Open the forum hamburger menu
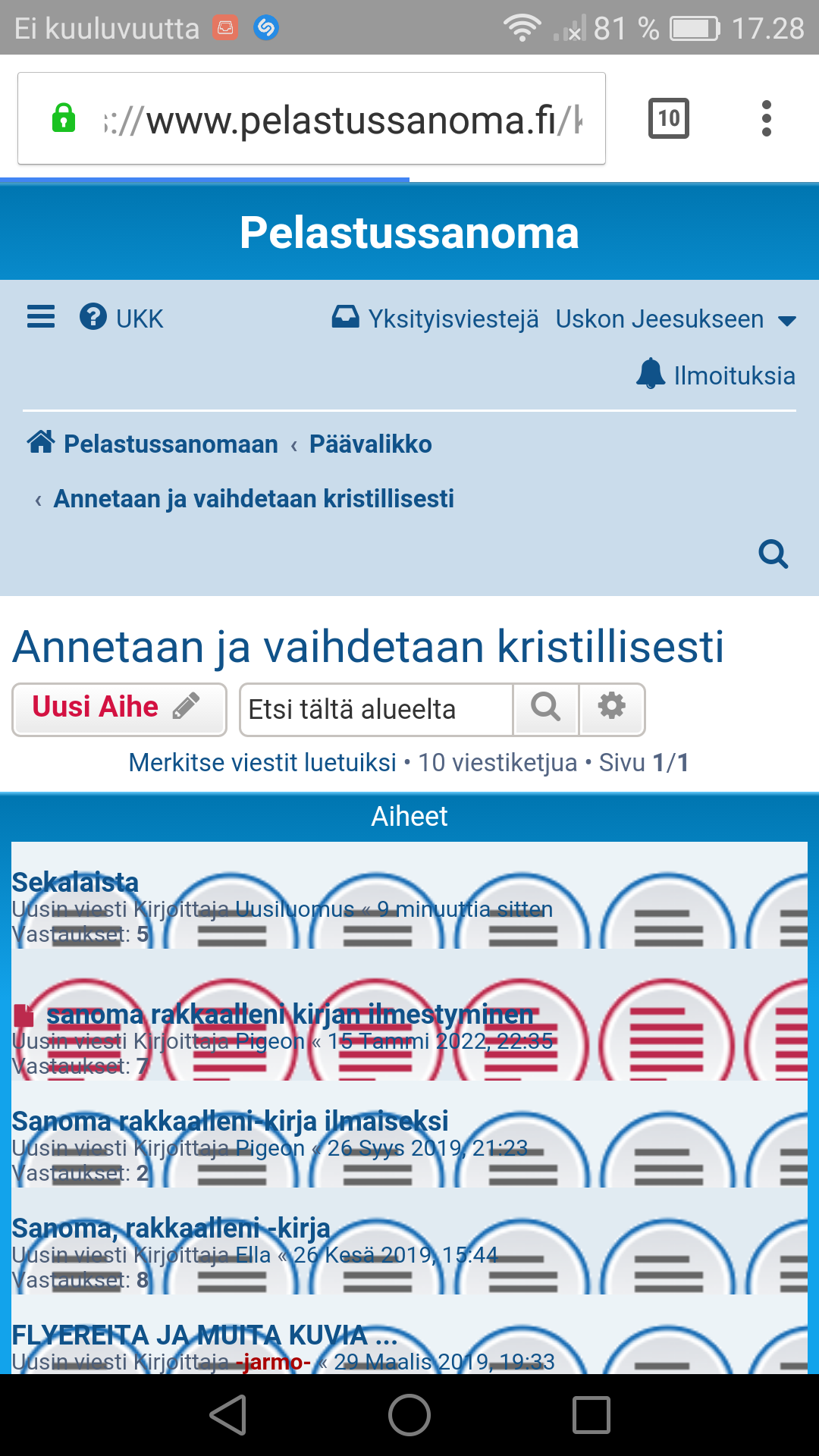 click(41, 317)
